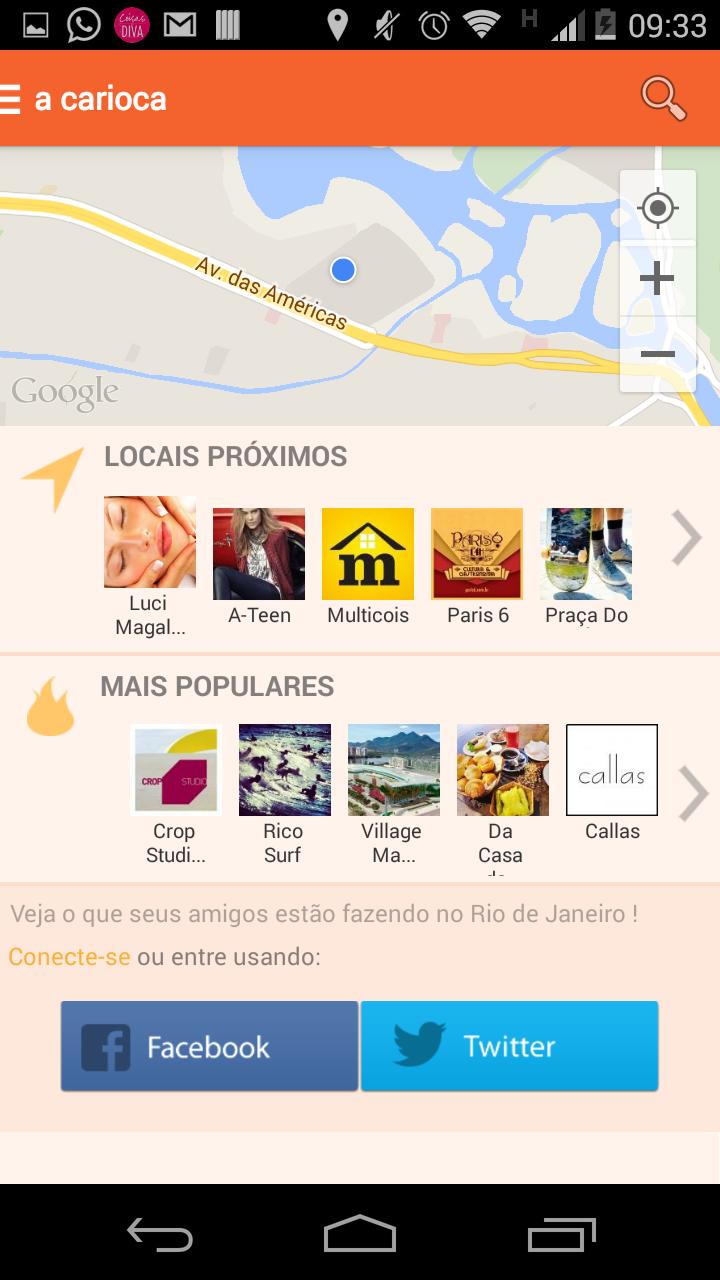Expand more Locais Próximos with the right chevron

pos(686,537)
